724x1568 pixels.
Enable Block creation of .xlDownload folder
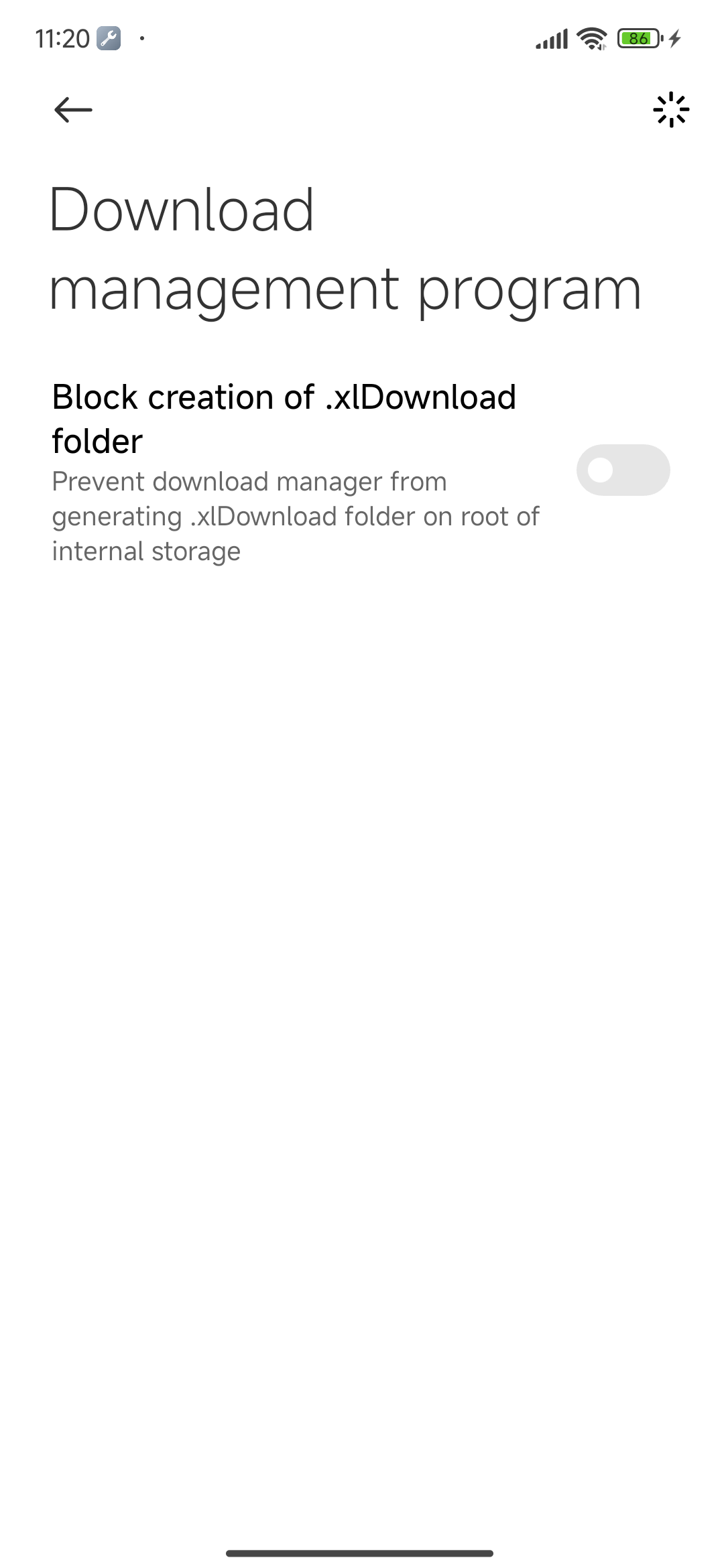click(x=623, y=470)
